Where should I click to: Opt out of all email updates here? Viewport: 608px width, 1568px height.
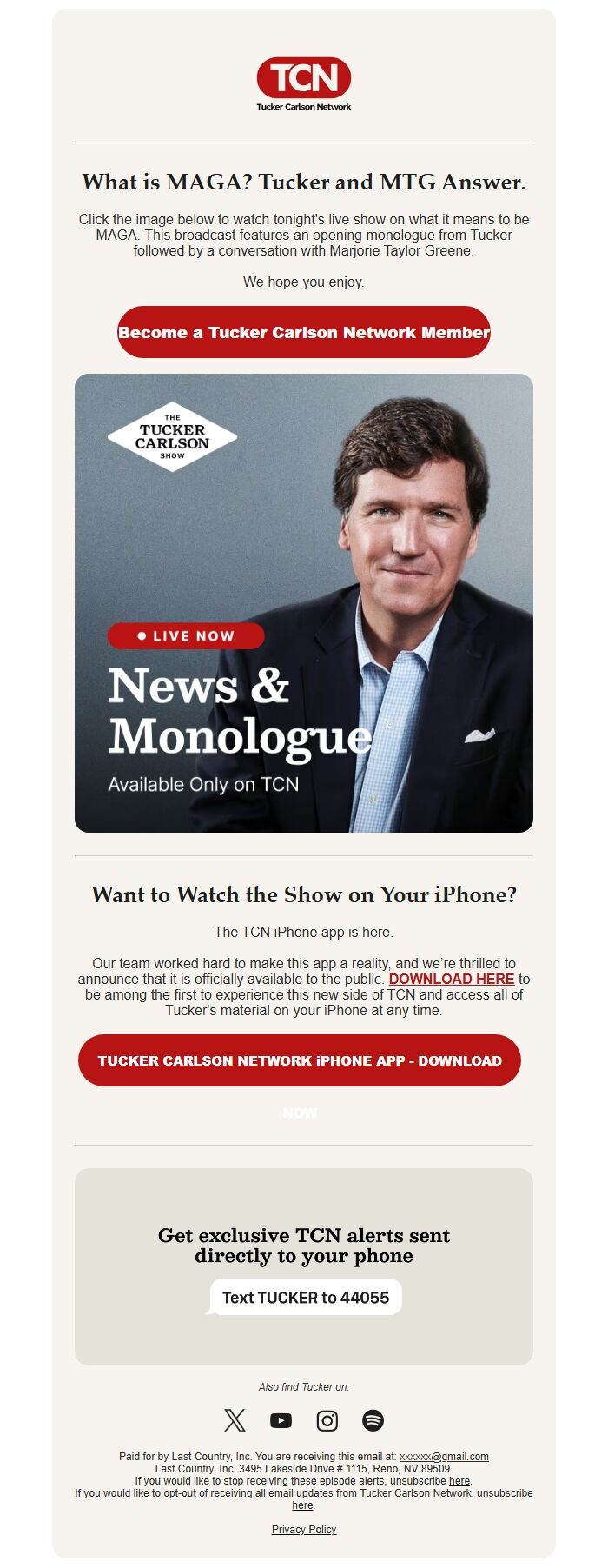coord(302,1505)
